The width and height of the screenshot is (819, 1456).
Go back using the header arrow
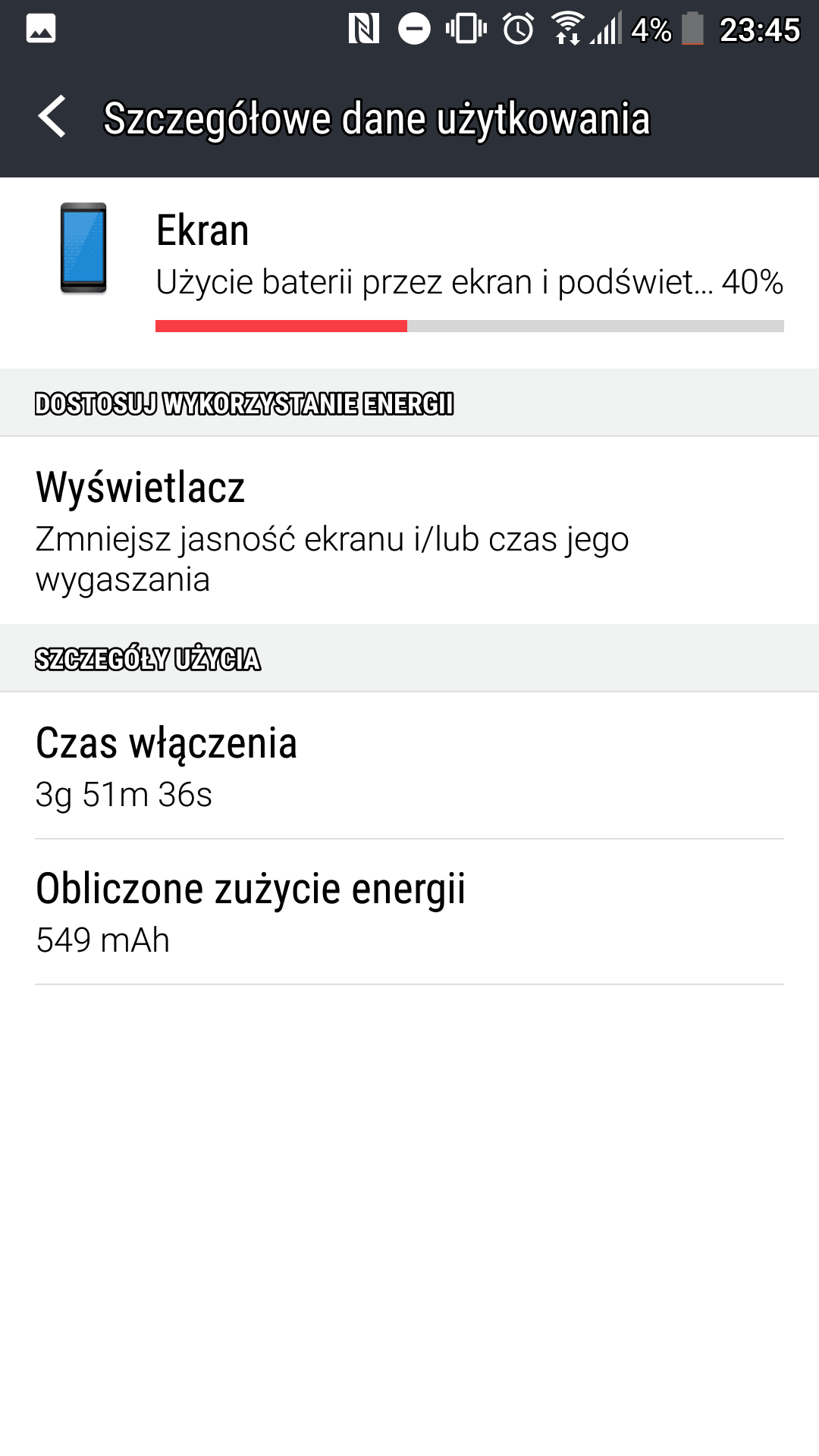(x=52, y=118)
